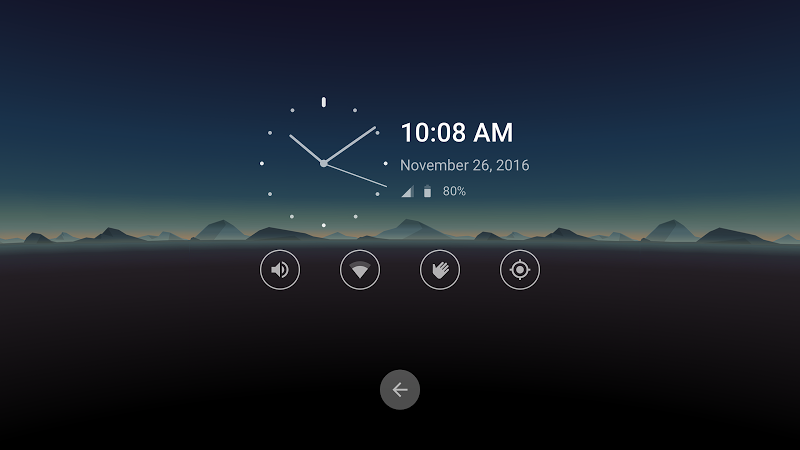Tap the hand icon button

[440, 270]
